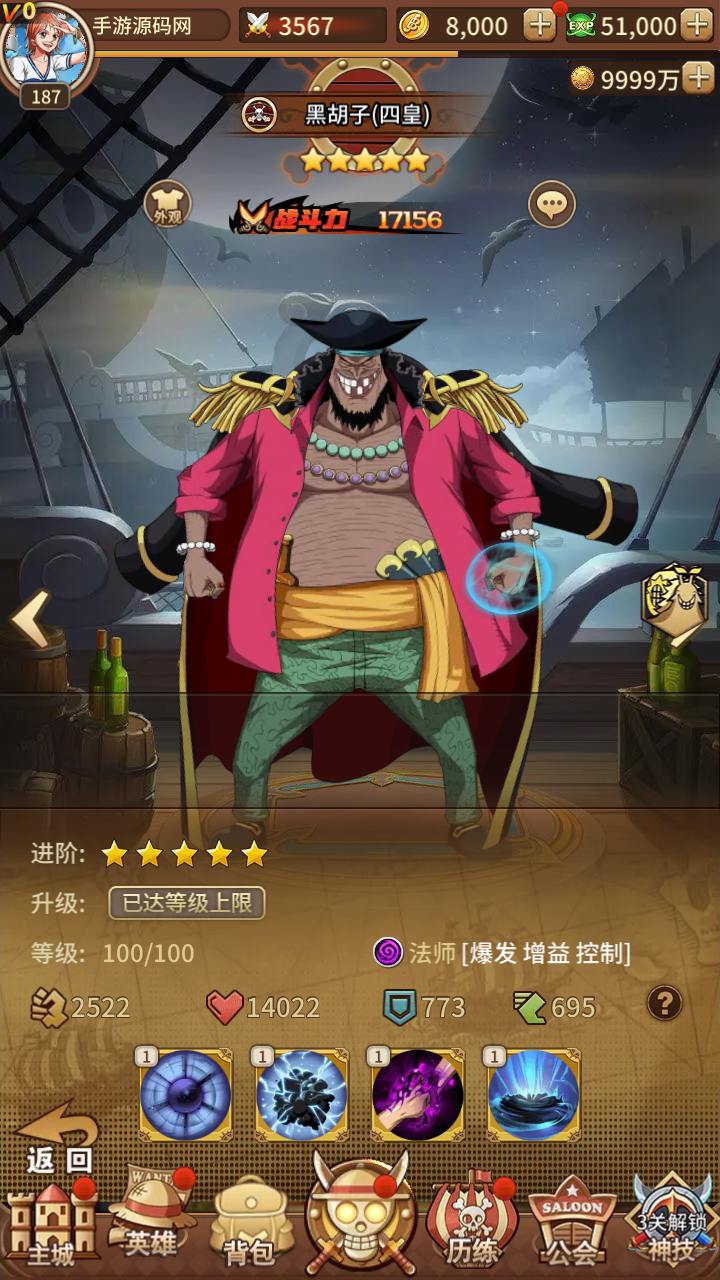Screen dimensions: 720x1280
Task: Open the hexagon pirate emblem icon
Action: tap(670, 600)
